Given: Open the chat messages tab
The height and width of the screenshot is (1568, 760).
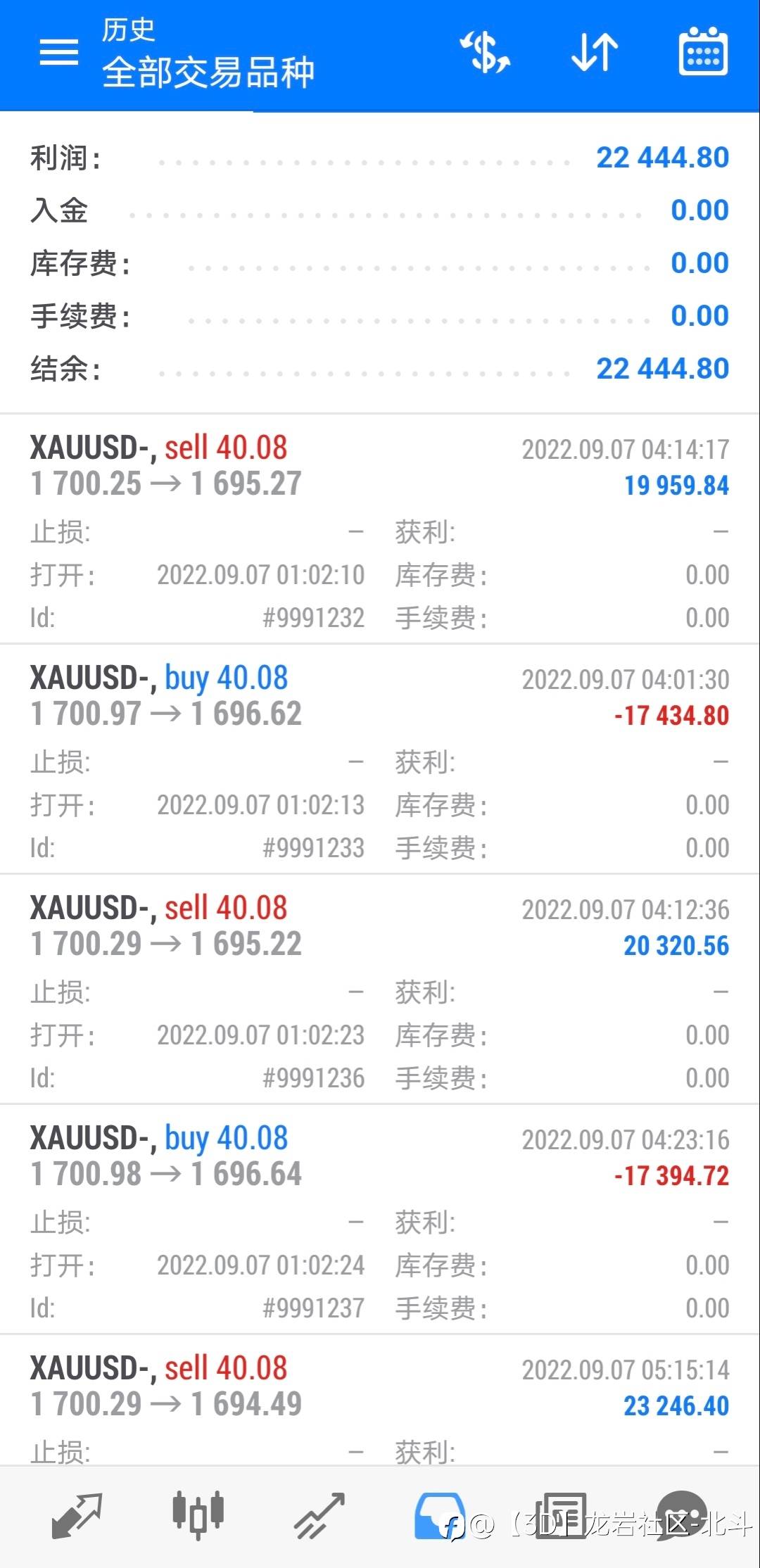Looking at the screenshot, I should 683,1515.
